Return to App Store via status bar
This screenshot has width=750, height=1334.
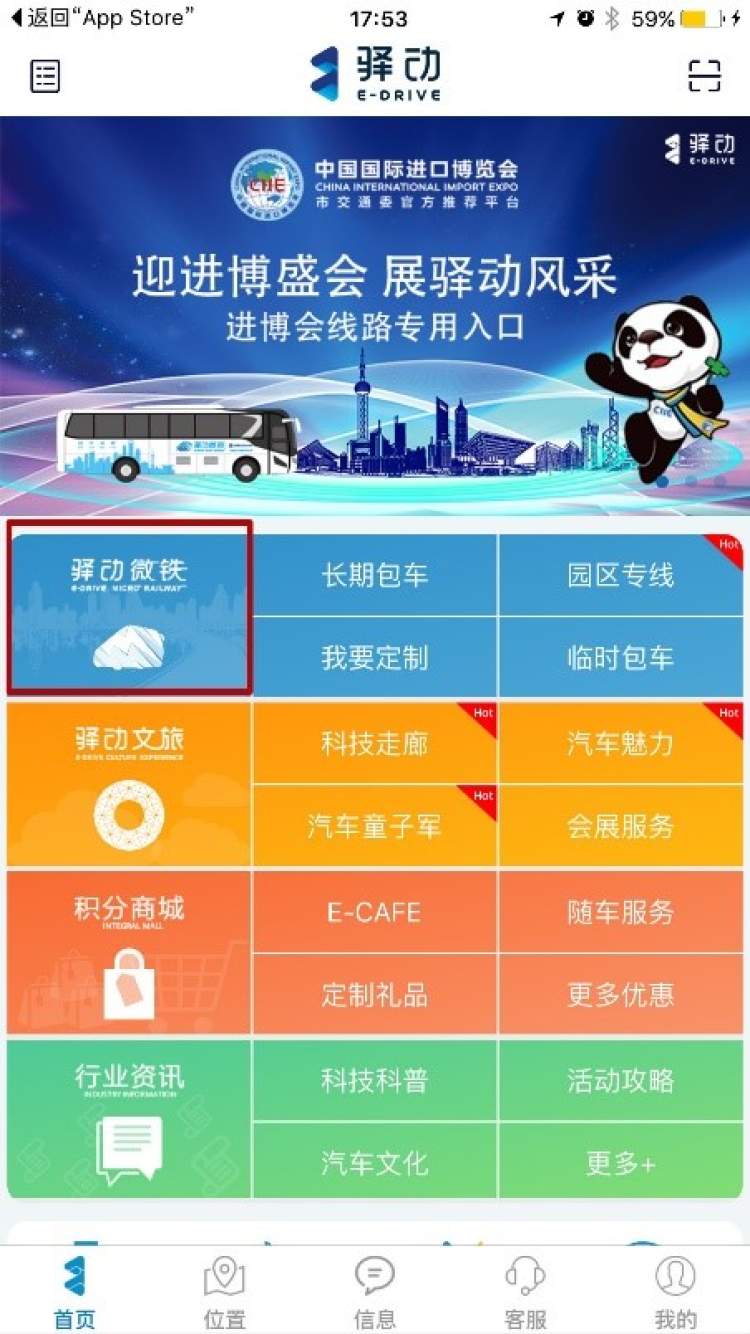pyautogui.click(x=102, y=18)
